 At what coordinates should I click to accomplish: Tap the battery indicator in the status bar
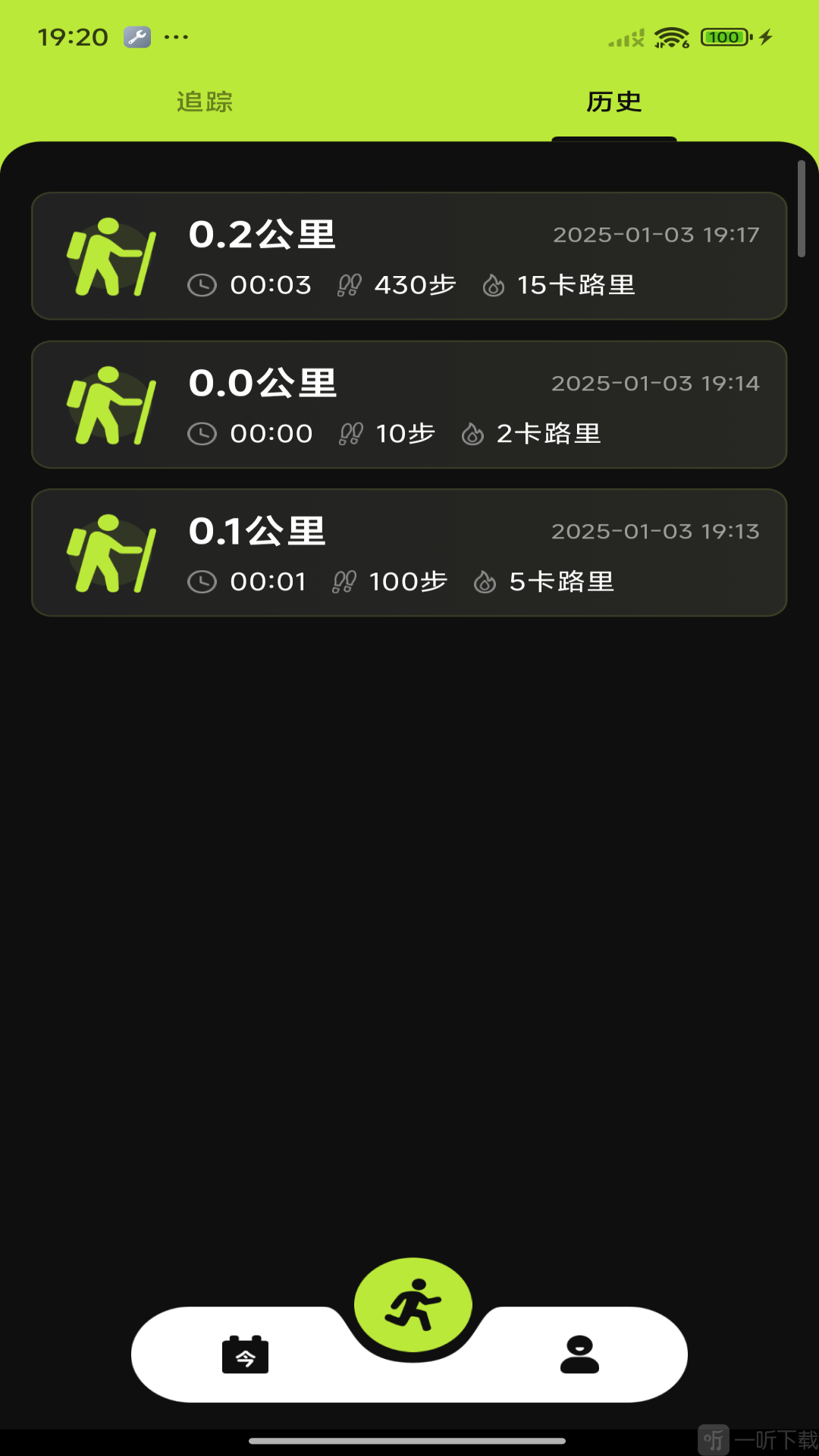tap(724, 36)
